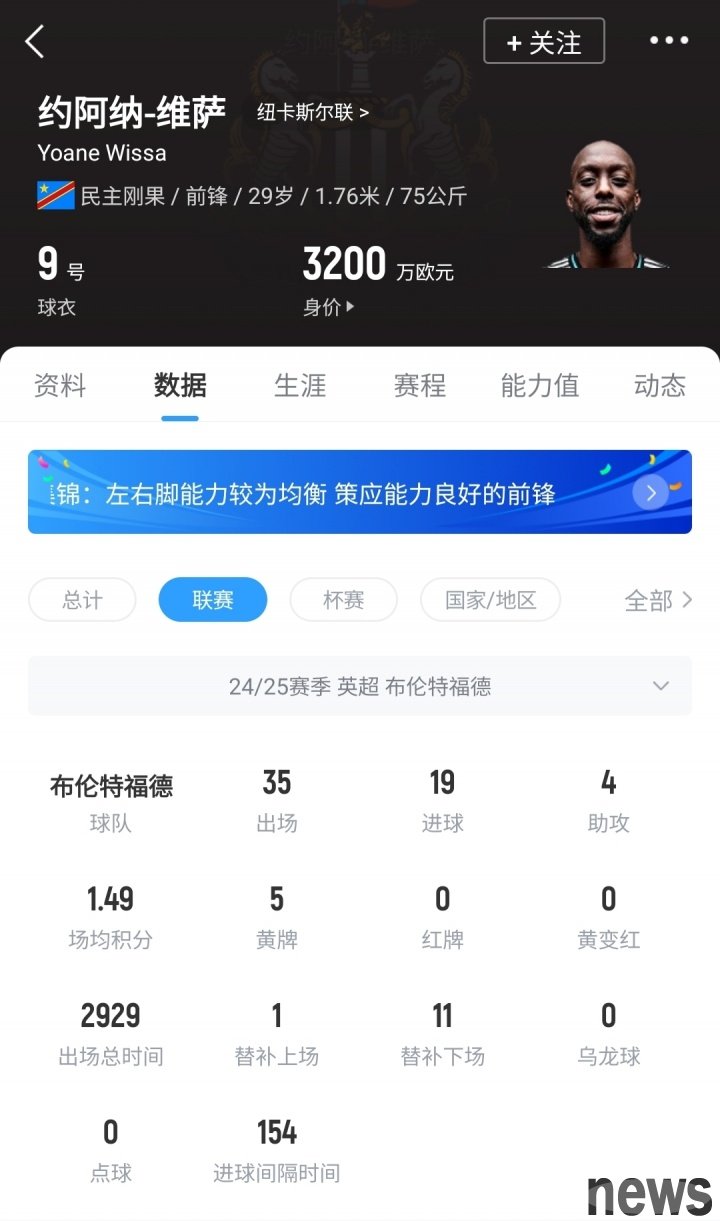The width and height of the screenshot is (720, 1221).
Task: Open 全部 to see all stats
Action: click(658, 600)
